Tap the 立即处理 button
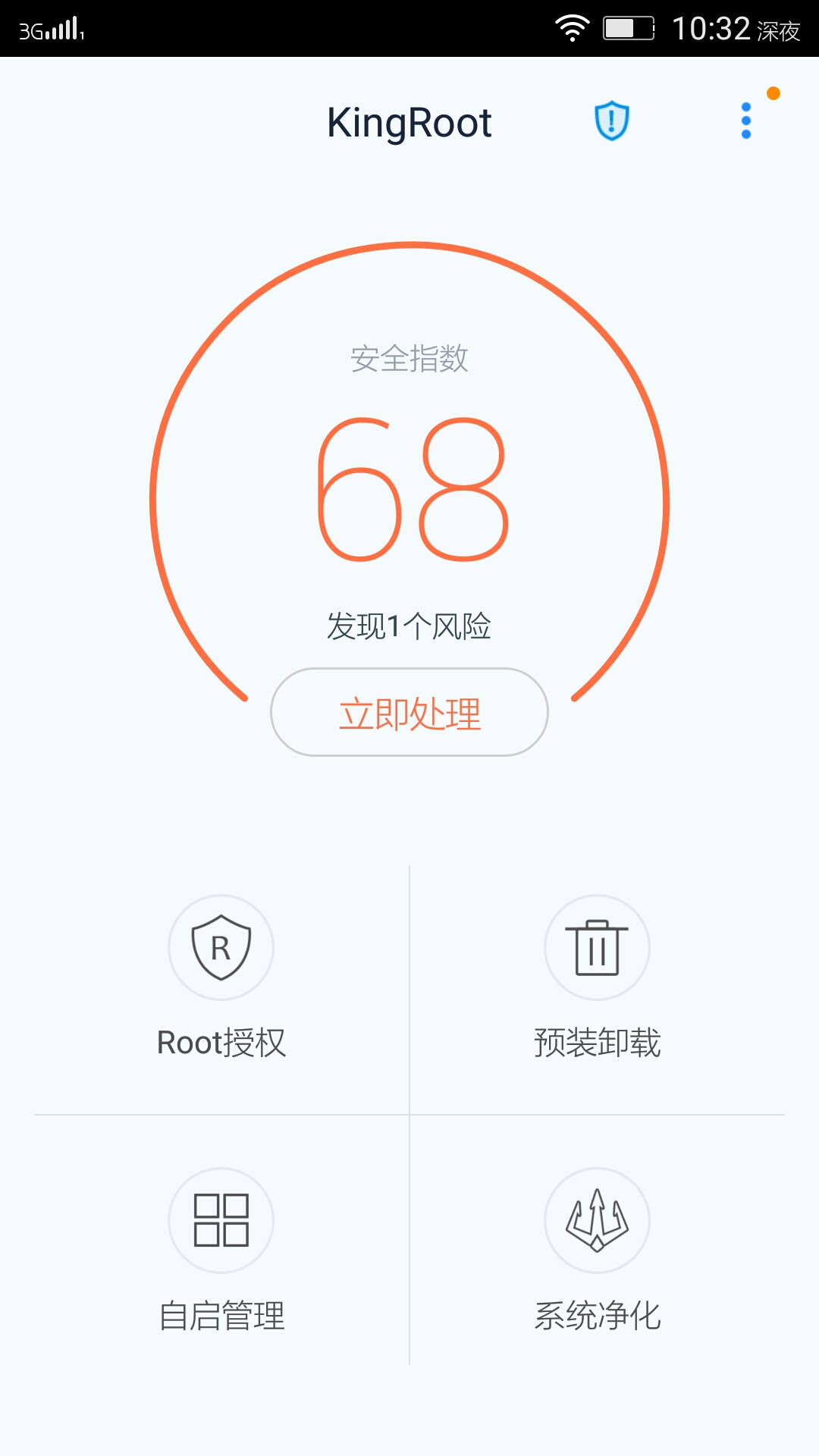This screenshot has width=819, height=1456. (409, 713)
